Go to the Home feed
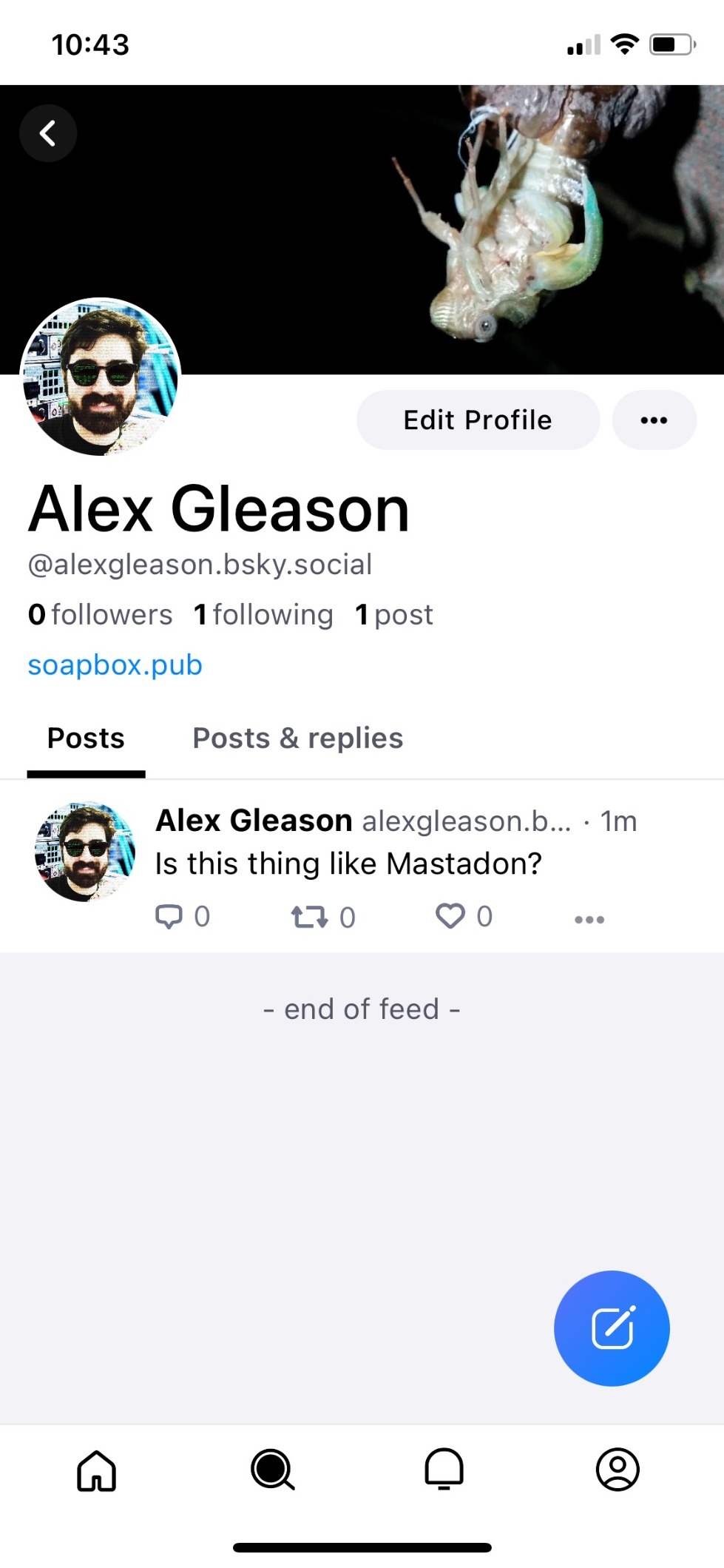Viewport: 724px width, 1568px height. click(97, 1470)
